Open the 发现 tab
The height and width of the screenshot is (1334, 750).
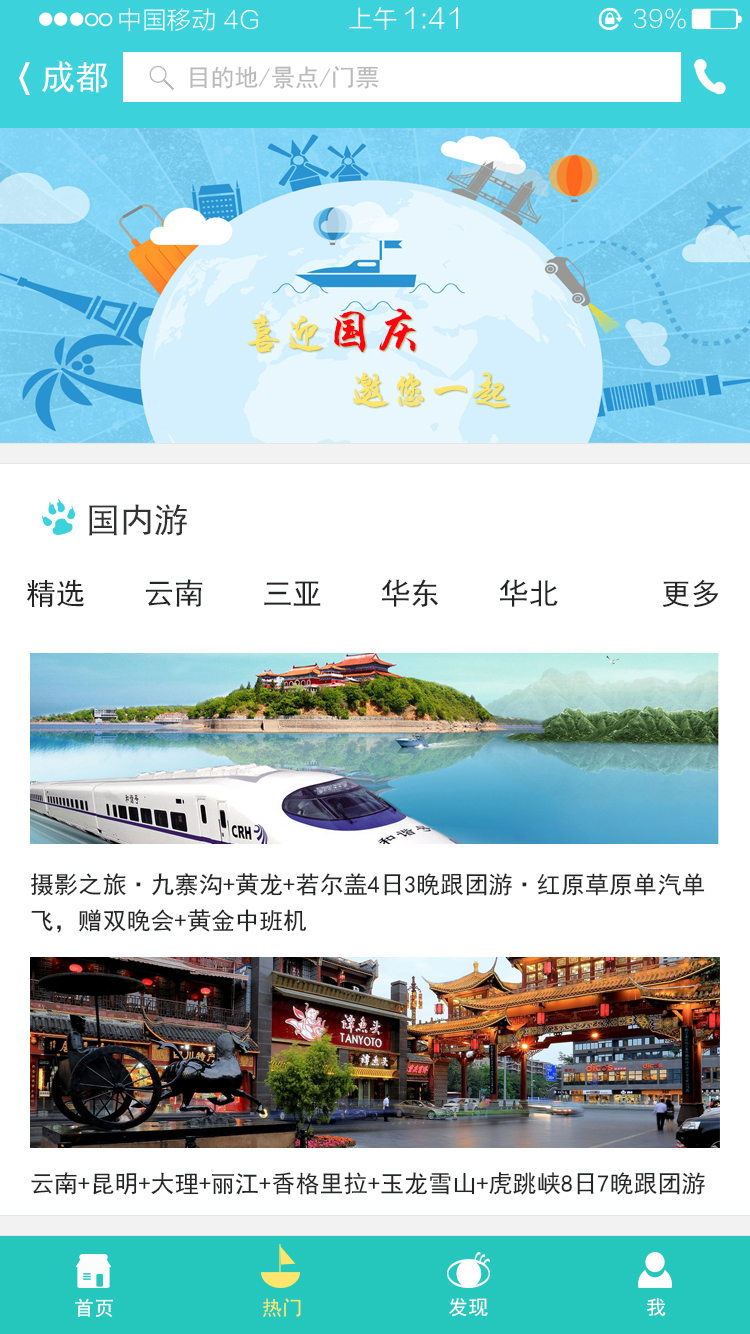pos(468,1286)
